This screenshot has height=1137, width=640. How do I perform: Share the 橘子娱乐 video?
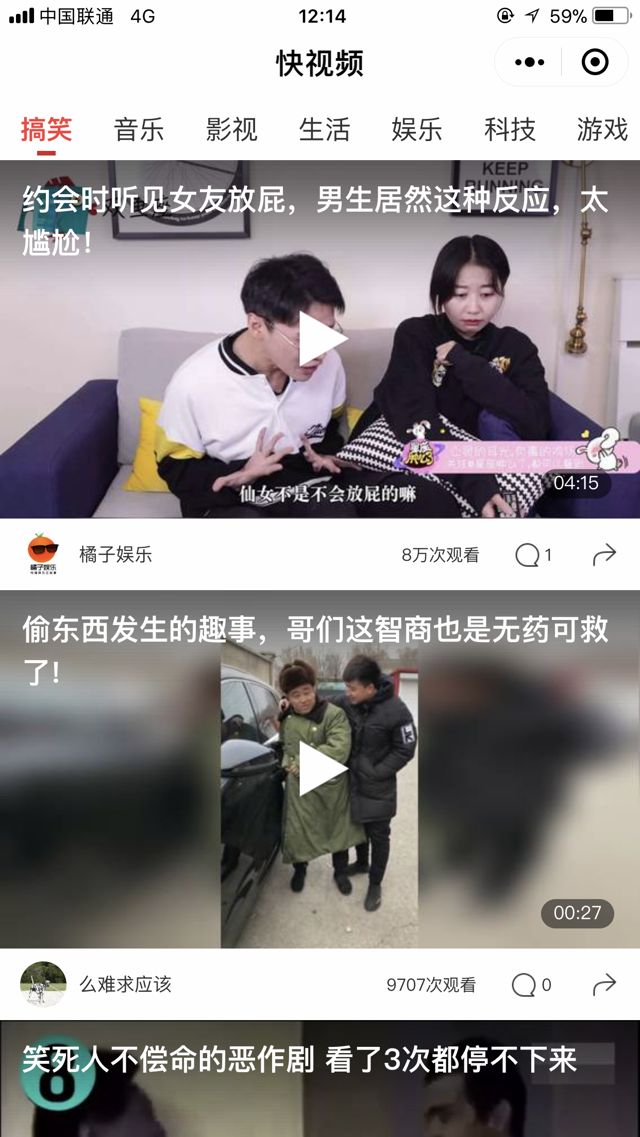coord(604,555)
